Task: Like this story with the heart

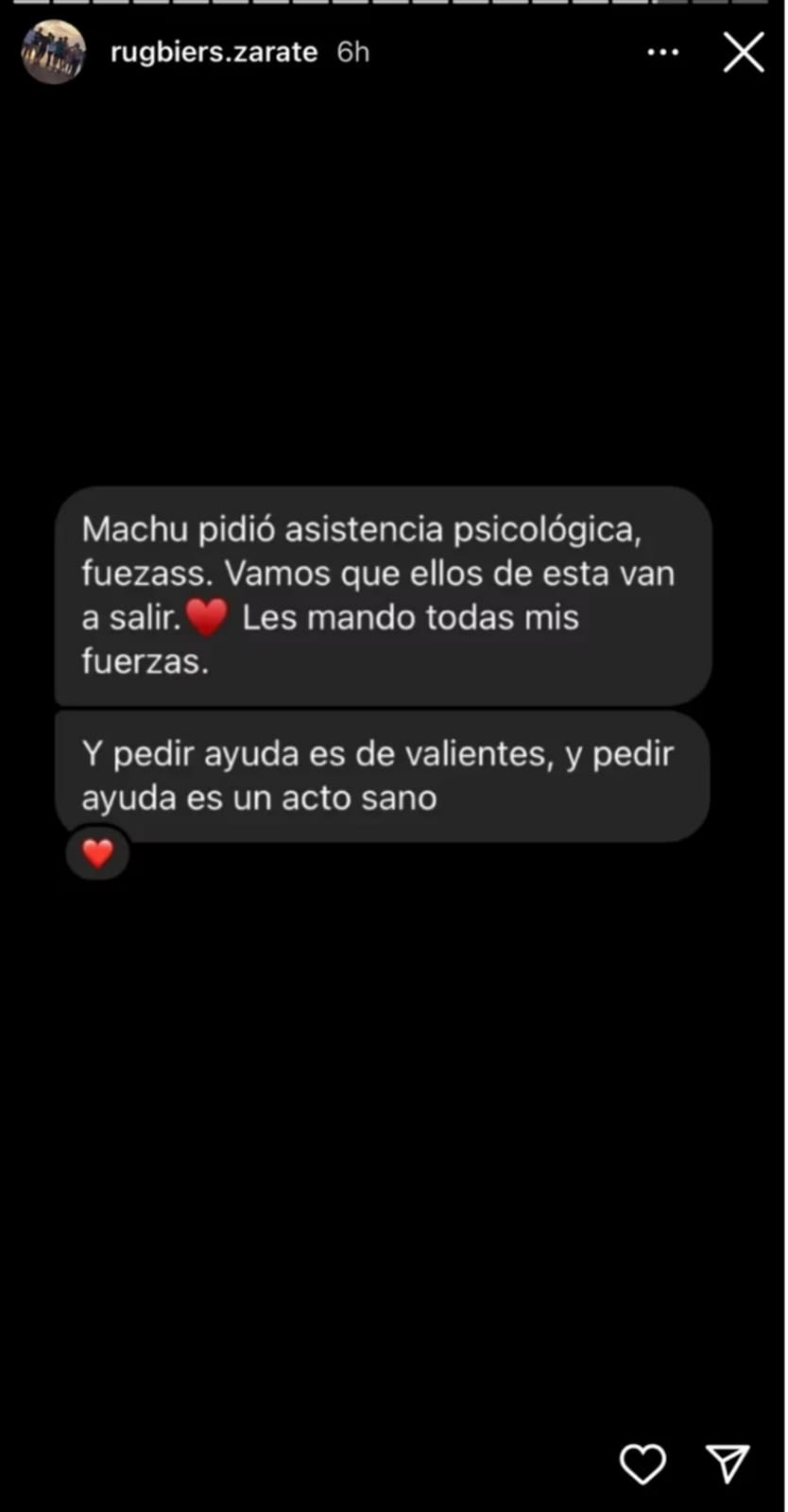Action: [642, 1464]
